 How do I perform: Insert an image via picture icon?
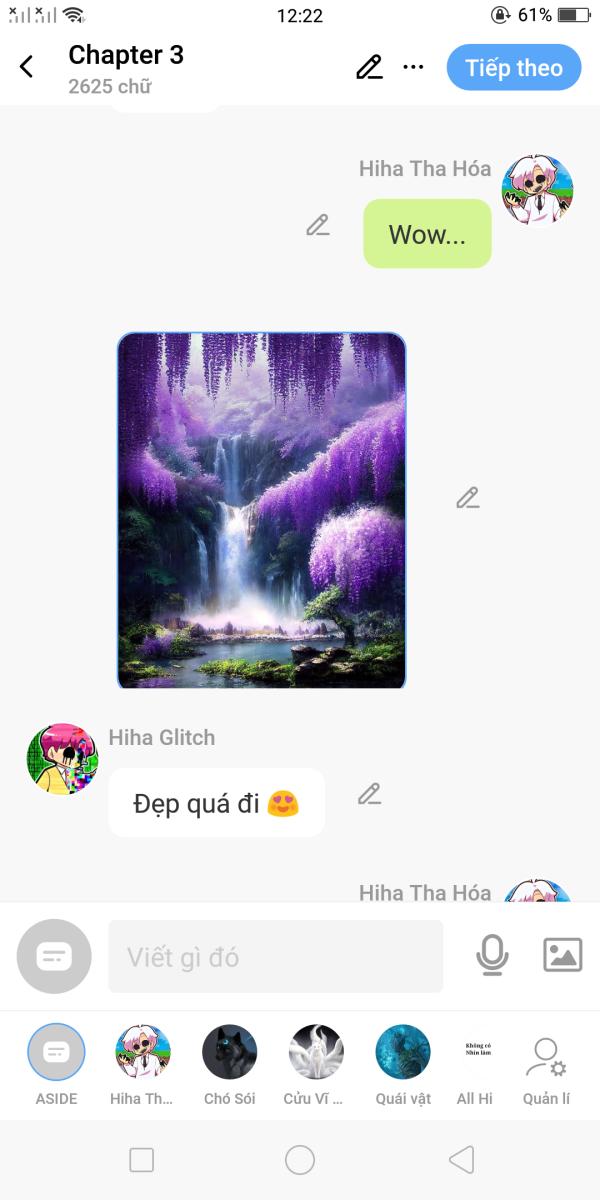coord(562,955)
